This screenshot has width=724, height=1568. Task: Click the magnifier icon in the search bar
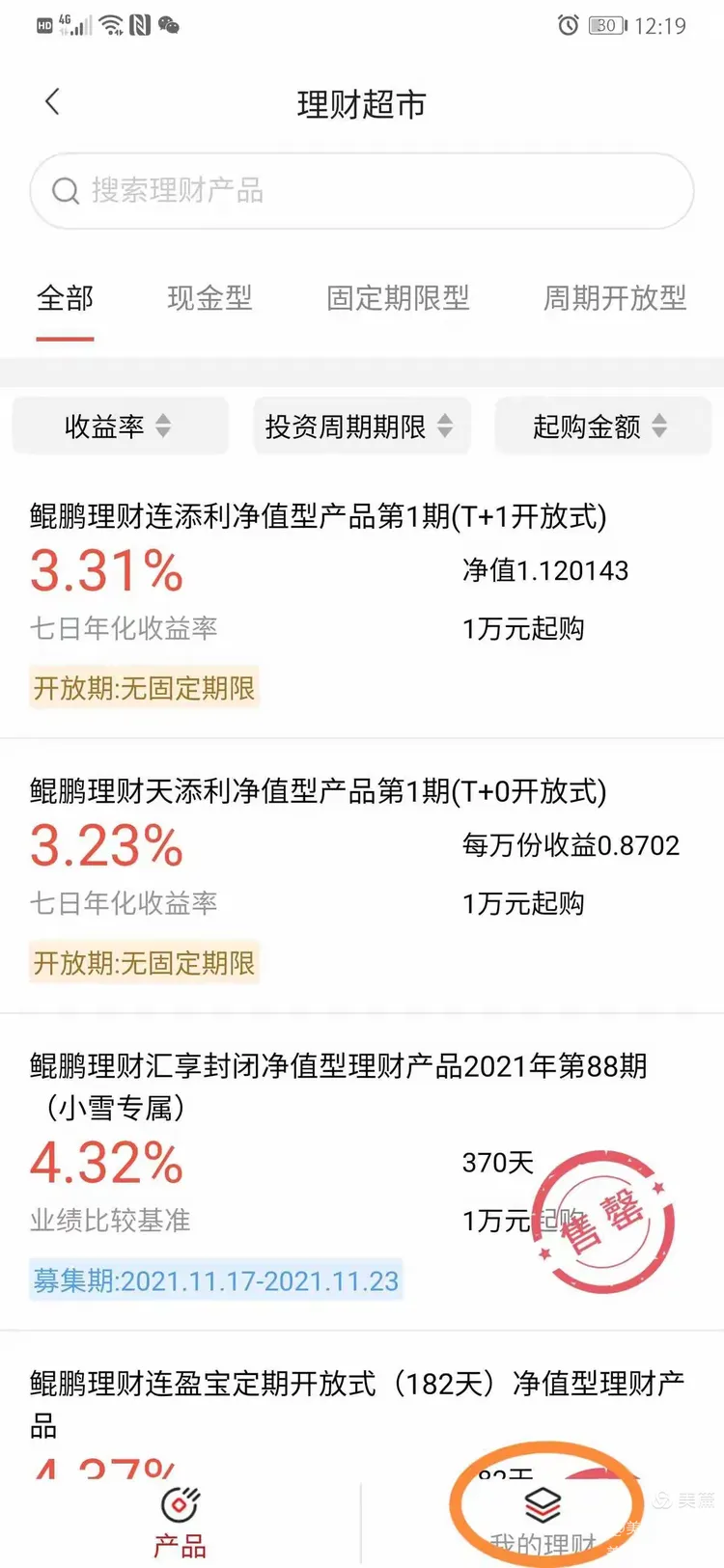(66, 190)
